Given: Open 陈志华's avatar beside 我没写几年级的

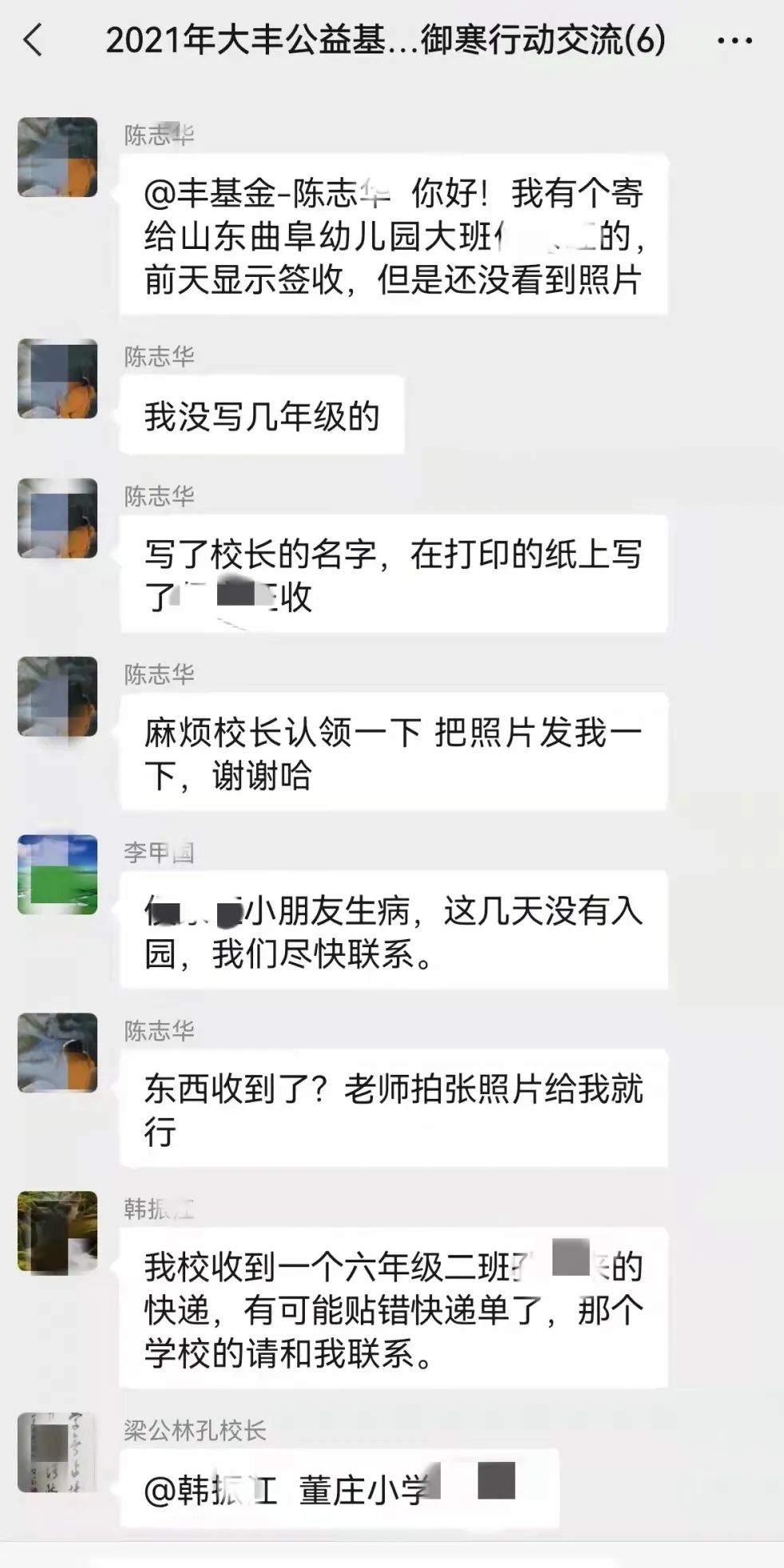Looking at the screenshot, I should [57, 379].
